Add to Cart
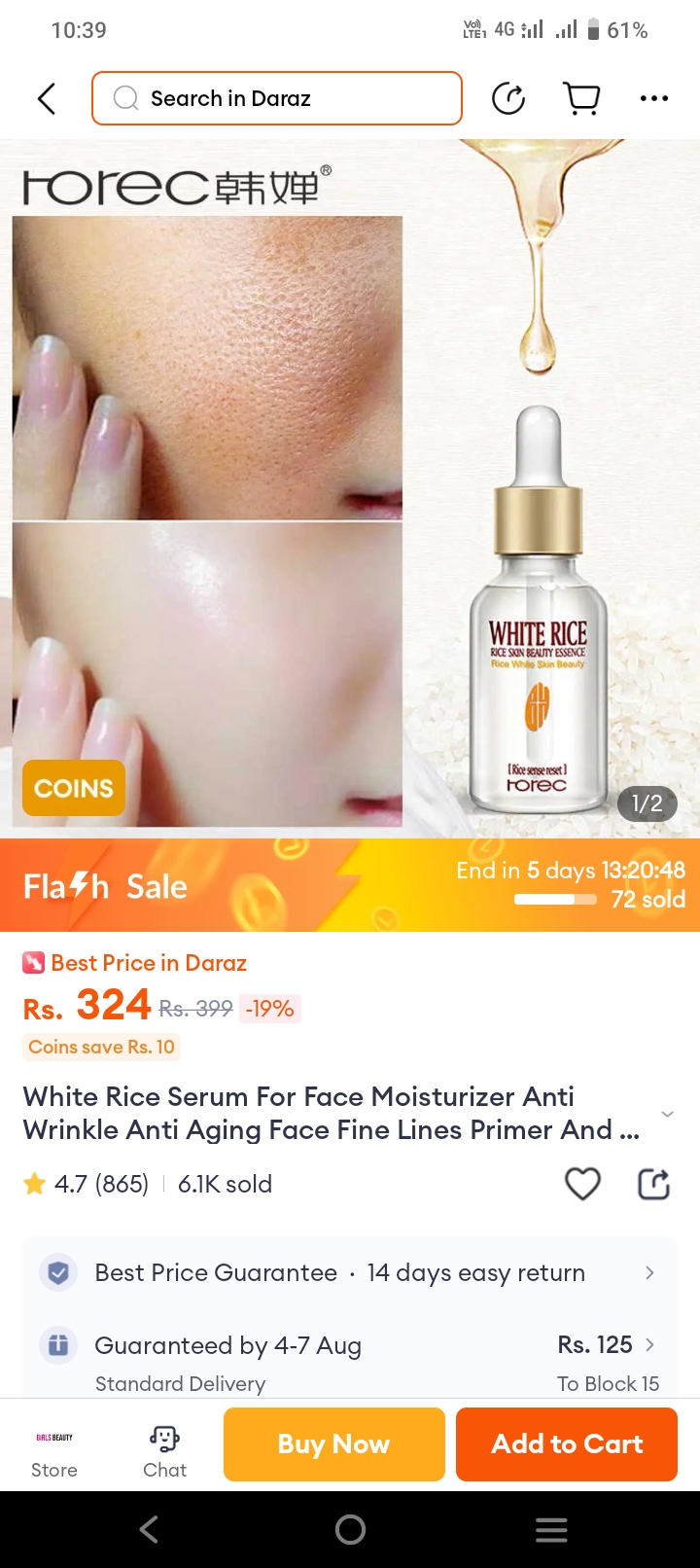This screenshot has width=700, height=1568. click(567, 1444)
